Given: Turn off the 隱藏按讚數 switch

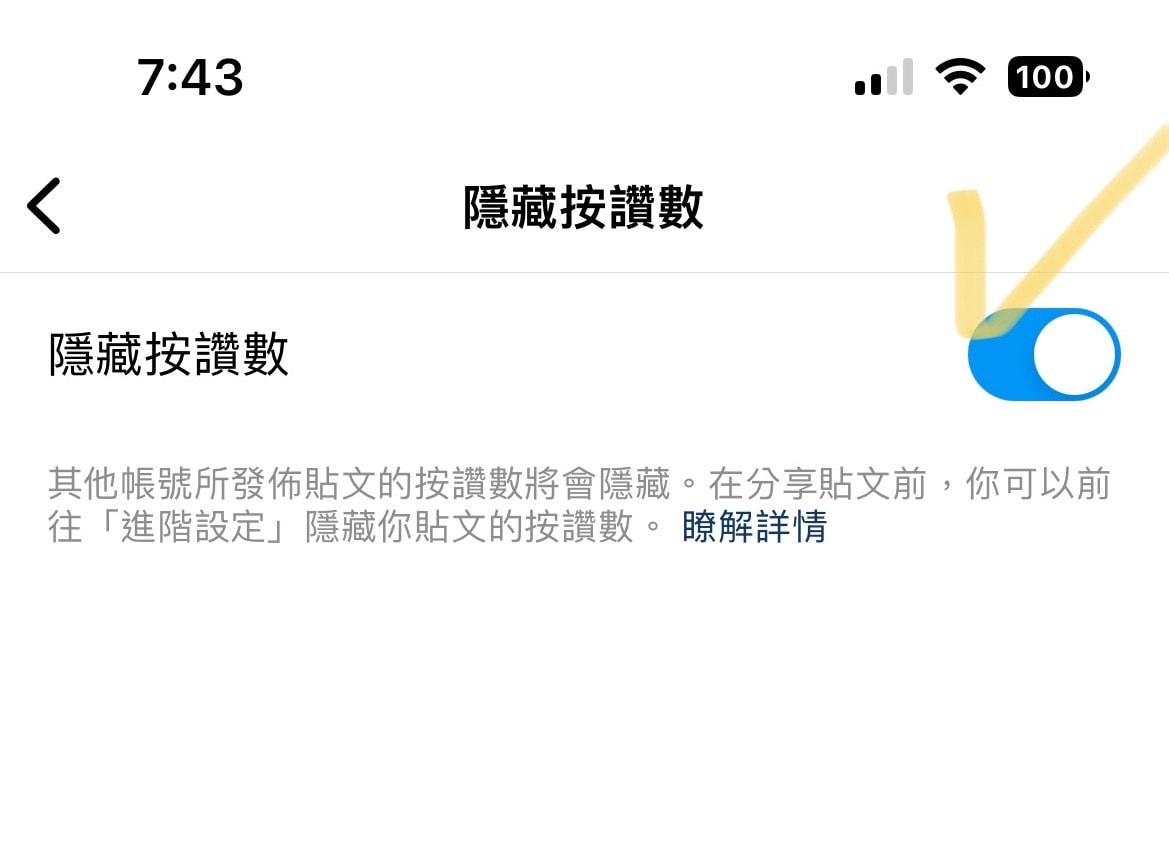Looking at the screenshot, I should pyautogui.click(x=1043, y=355).
